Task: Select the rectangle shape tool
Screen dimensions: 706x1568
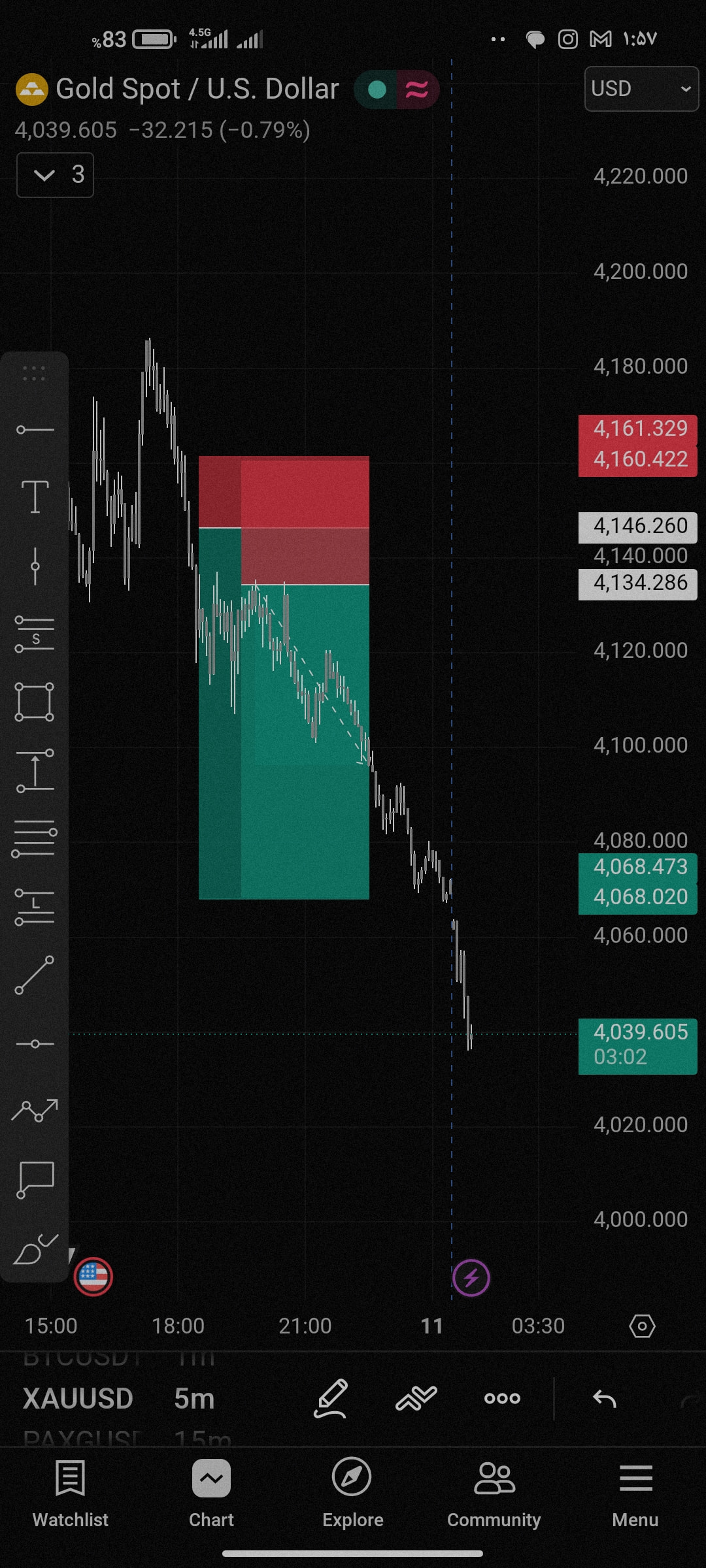Action: pyautogui.click(x=35, y=702)
